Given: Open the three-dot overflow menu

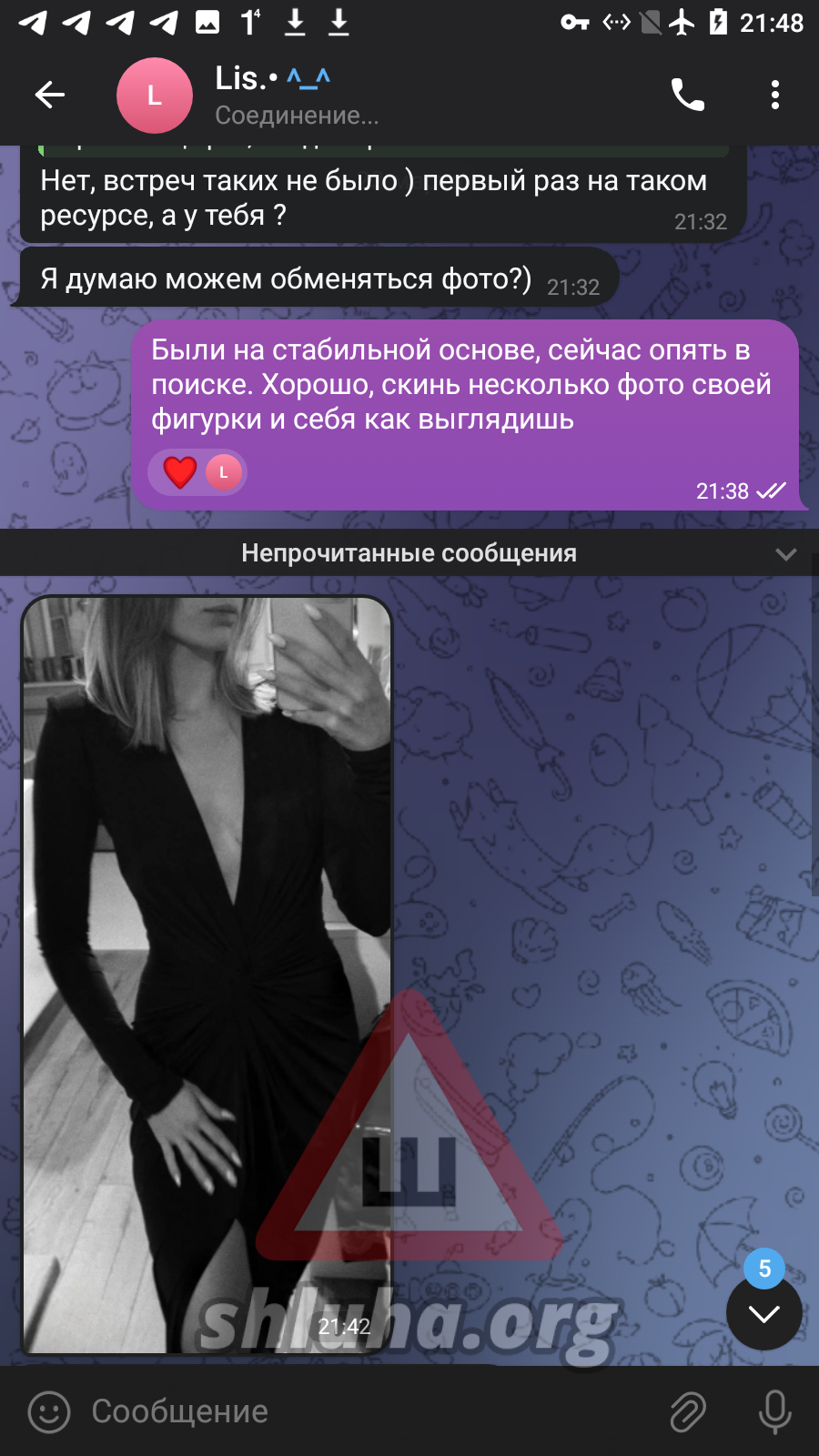Looking at the screenshot, I should (x=775, y=95).
